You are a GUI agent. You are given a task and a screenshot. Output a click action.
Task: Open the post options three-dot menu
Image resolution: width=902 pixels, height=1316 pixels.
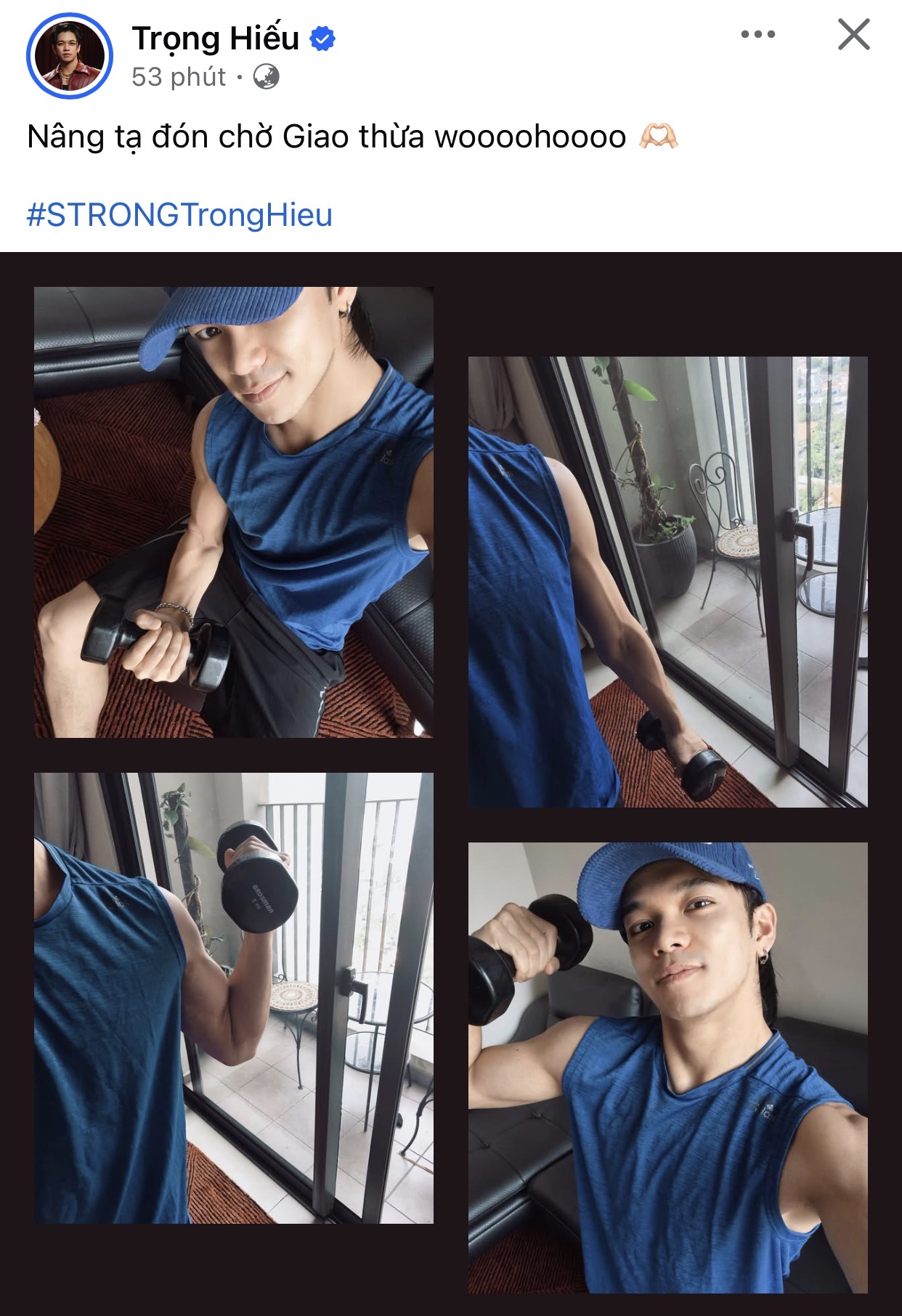(x=757, y=34)
